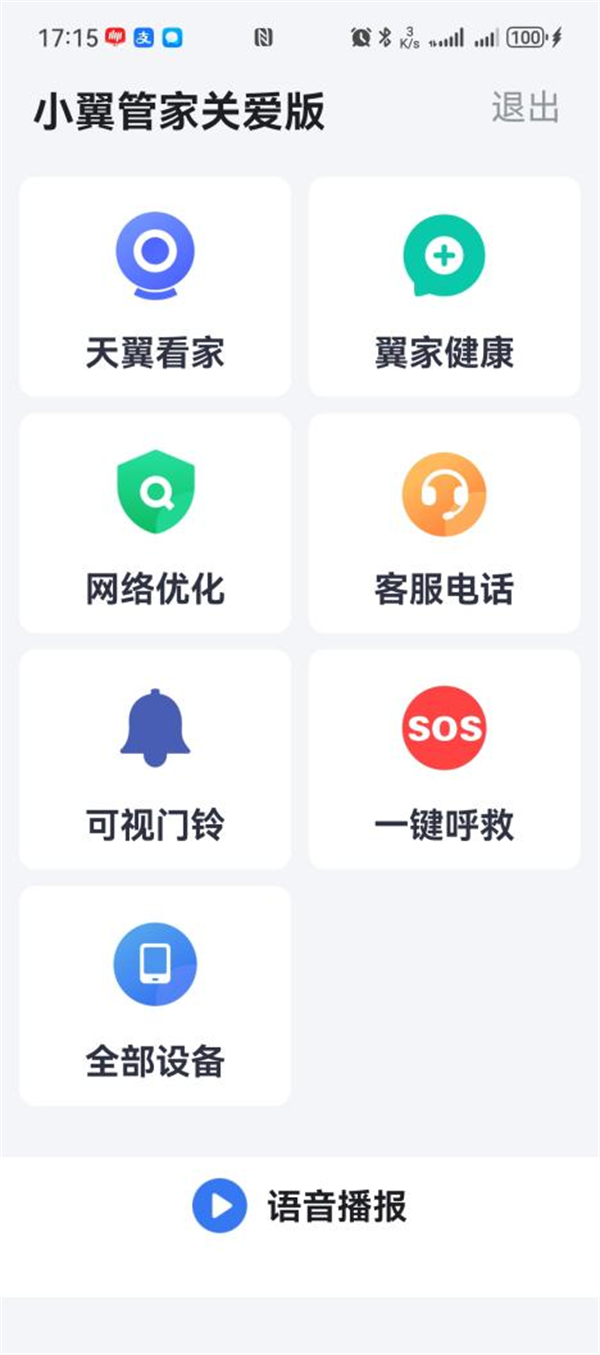
Task: Open 翼家健康 health card
Action: [x=444, y=287]
